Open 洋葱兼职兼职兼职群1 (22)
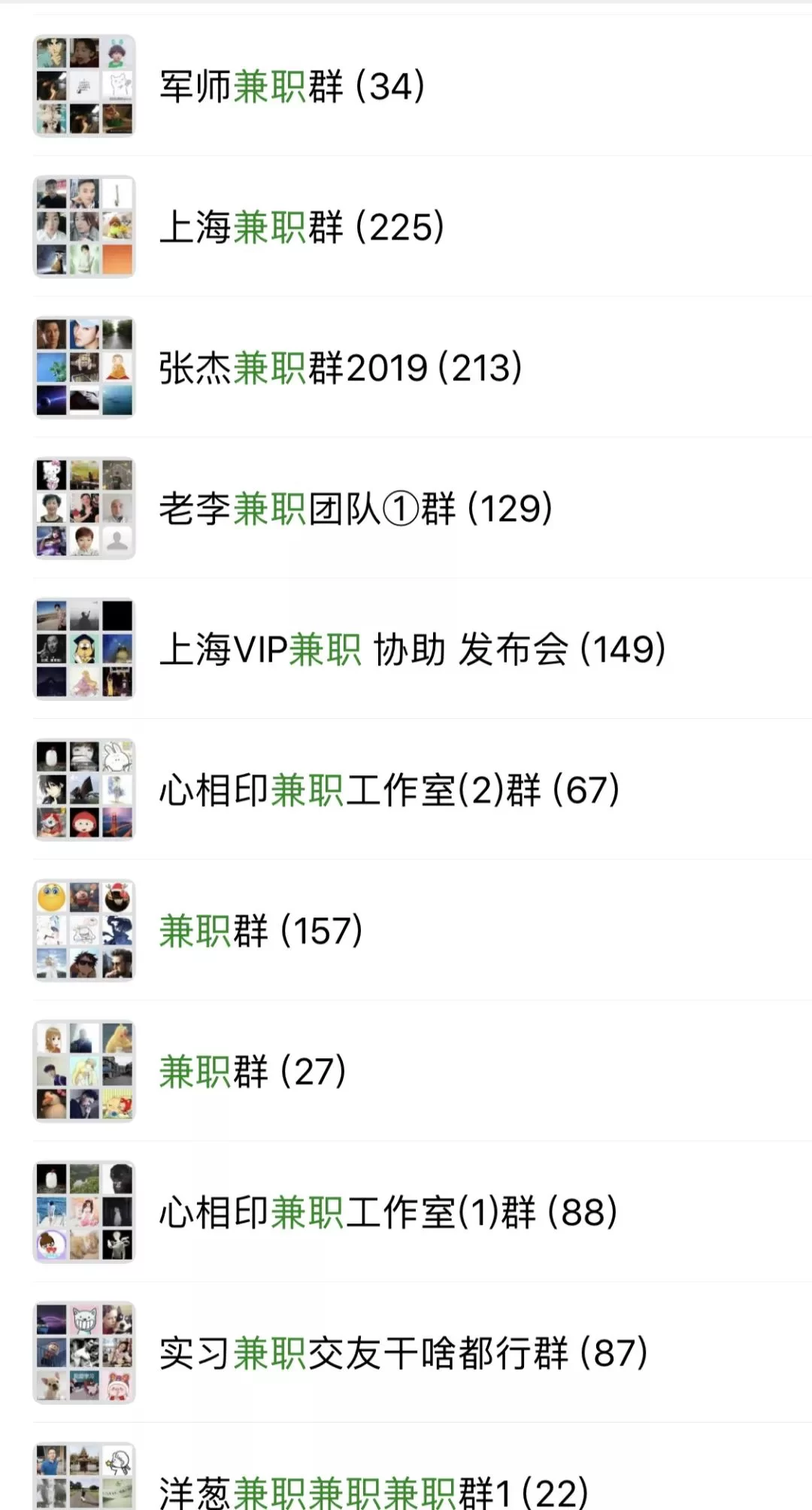The height and width of the screenshot is (1510, 812). pos(372,1489)
